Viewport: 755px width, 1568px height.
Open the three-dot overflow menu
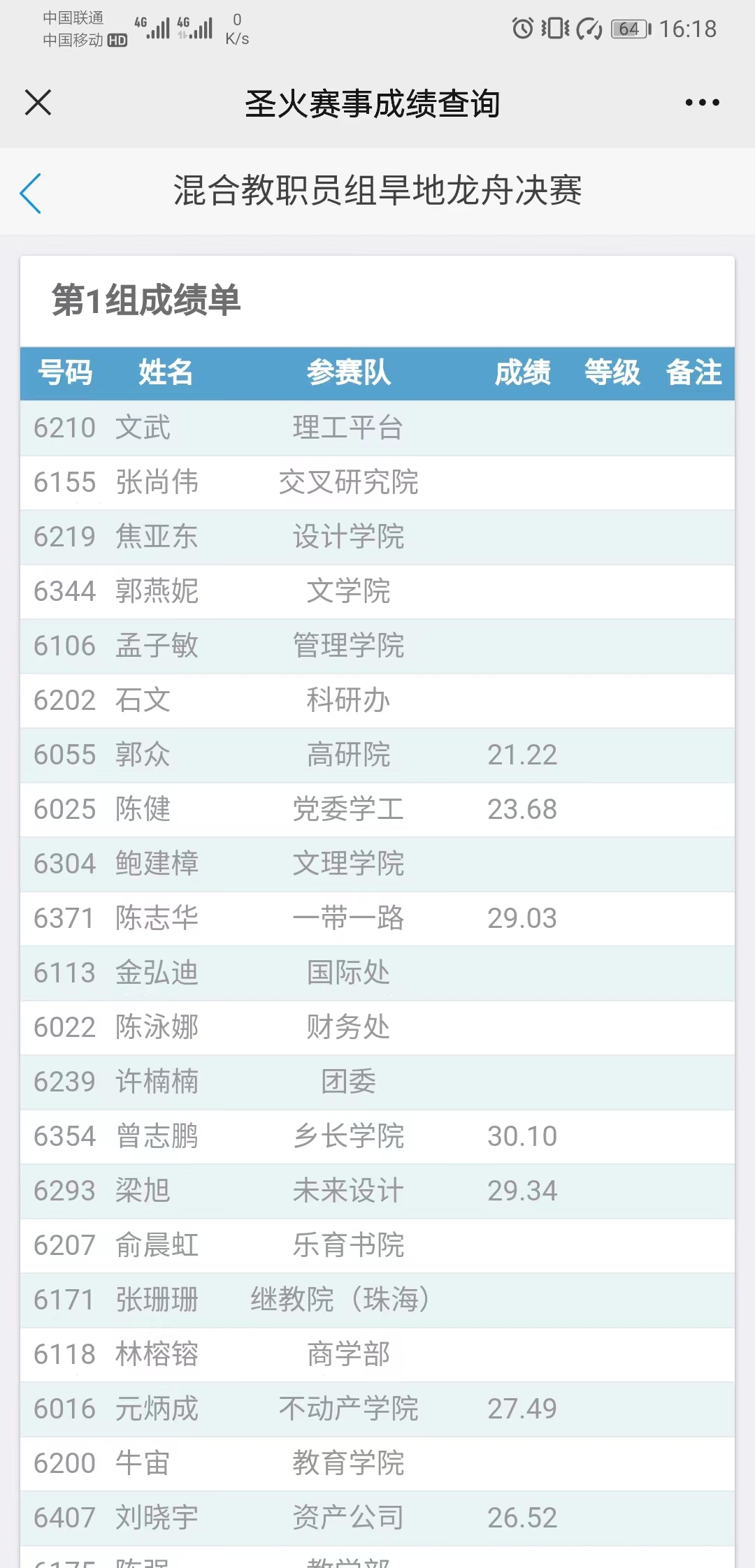(x=702, y=103)
